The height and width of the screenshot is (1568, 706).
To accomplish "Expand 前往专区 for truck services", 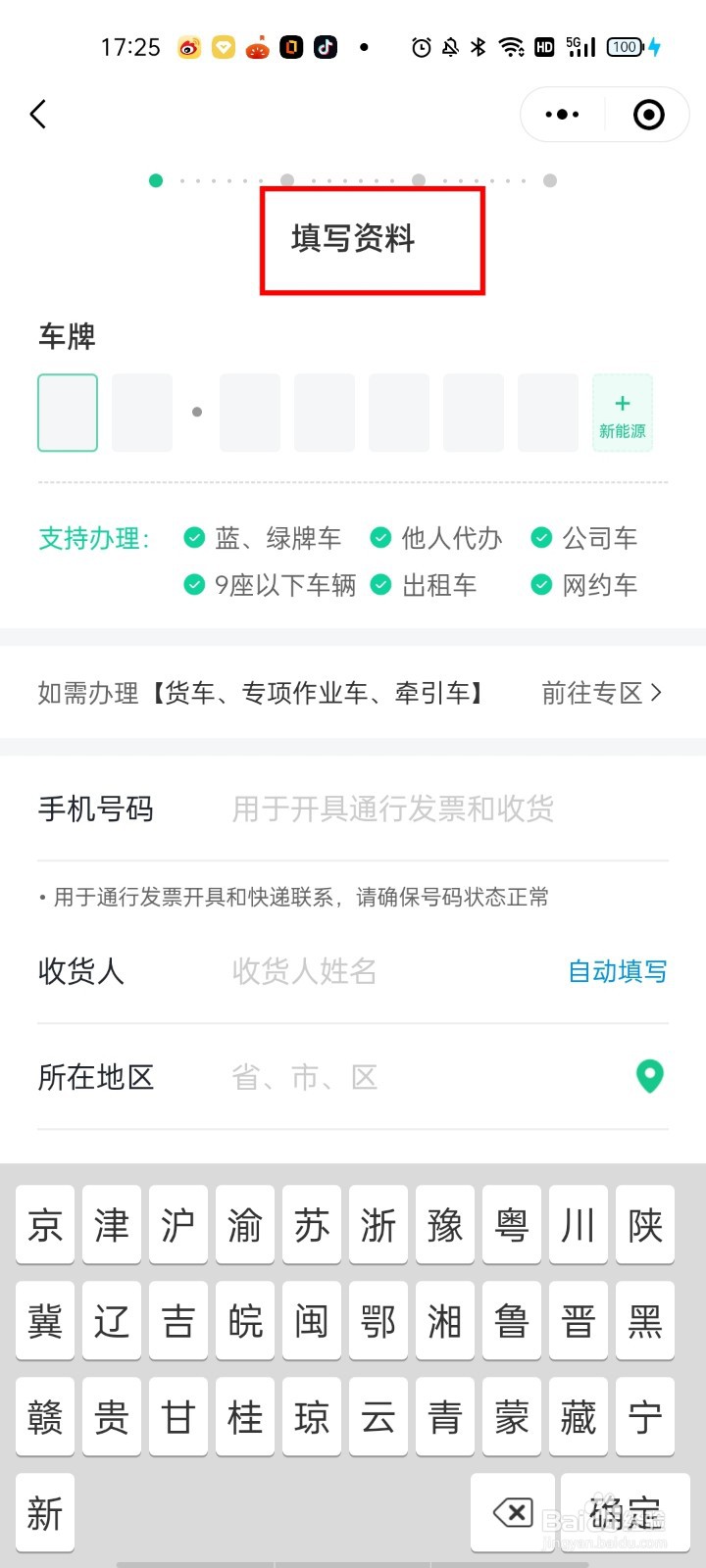I will tap(601, 693).
